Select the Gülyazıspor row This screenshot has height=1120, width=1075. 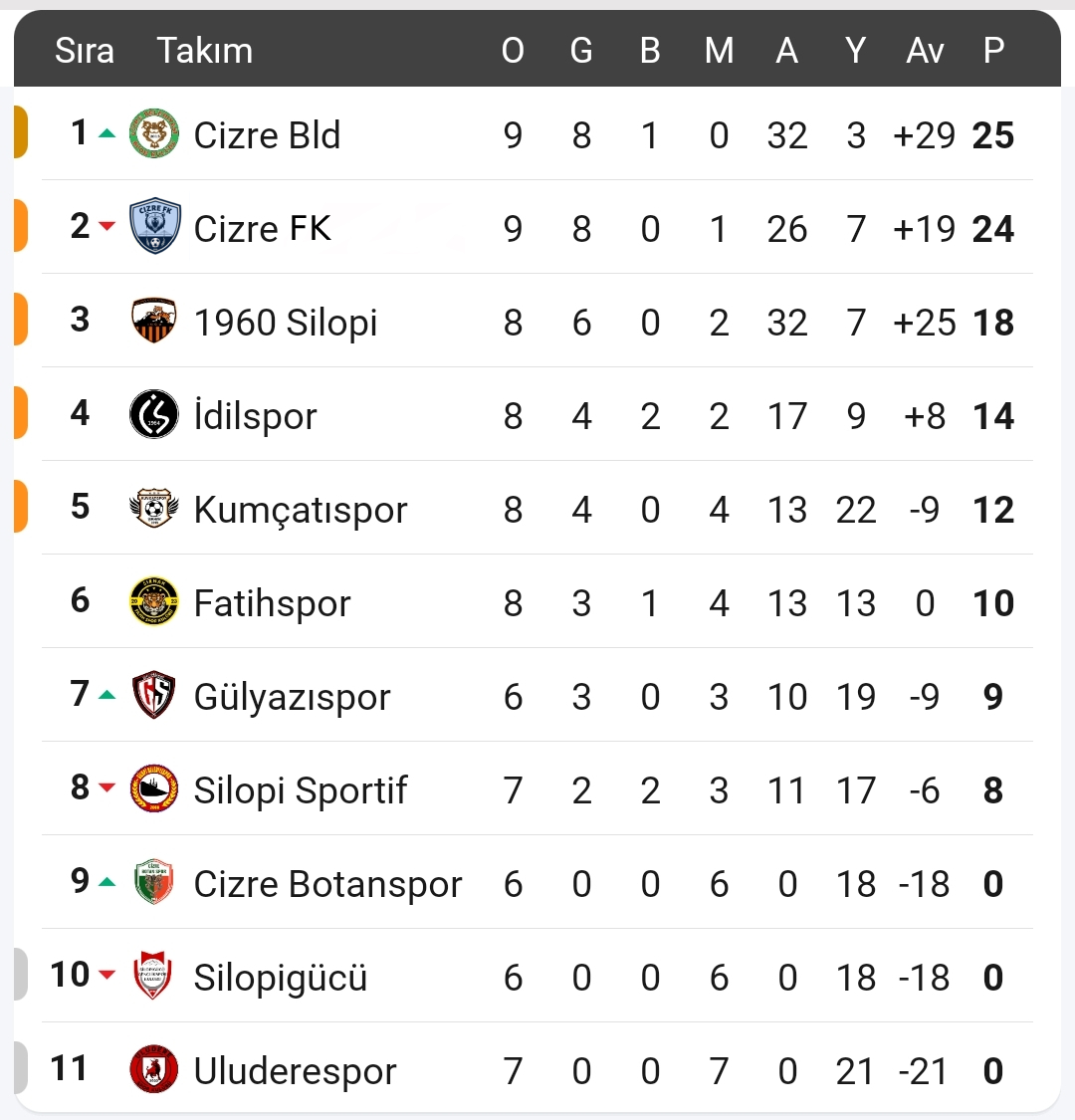(x=292, y=697)
